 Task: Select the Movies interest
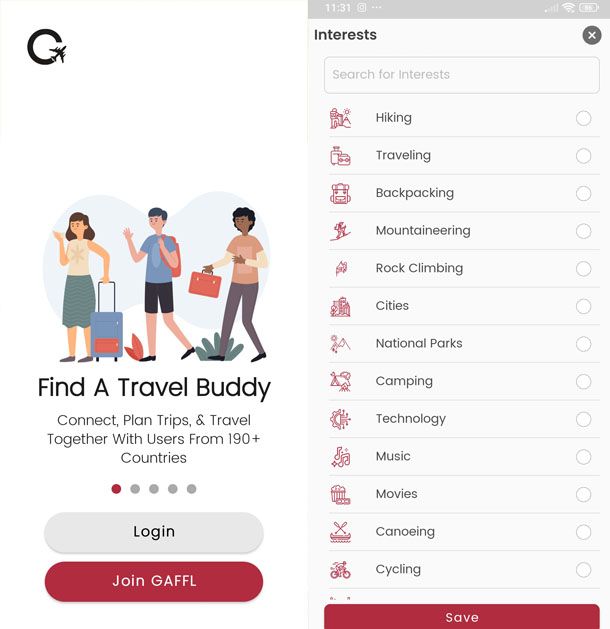click(x=583, y=494)
